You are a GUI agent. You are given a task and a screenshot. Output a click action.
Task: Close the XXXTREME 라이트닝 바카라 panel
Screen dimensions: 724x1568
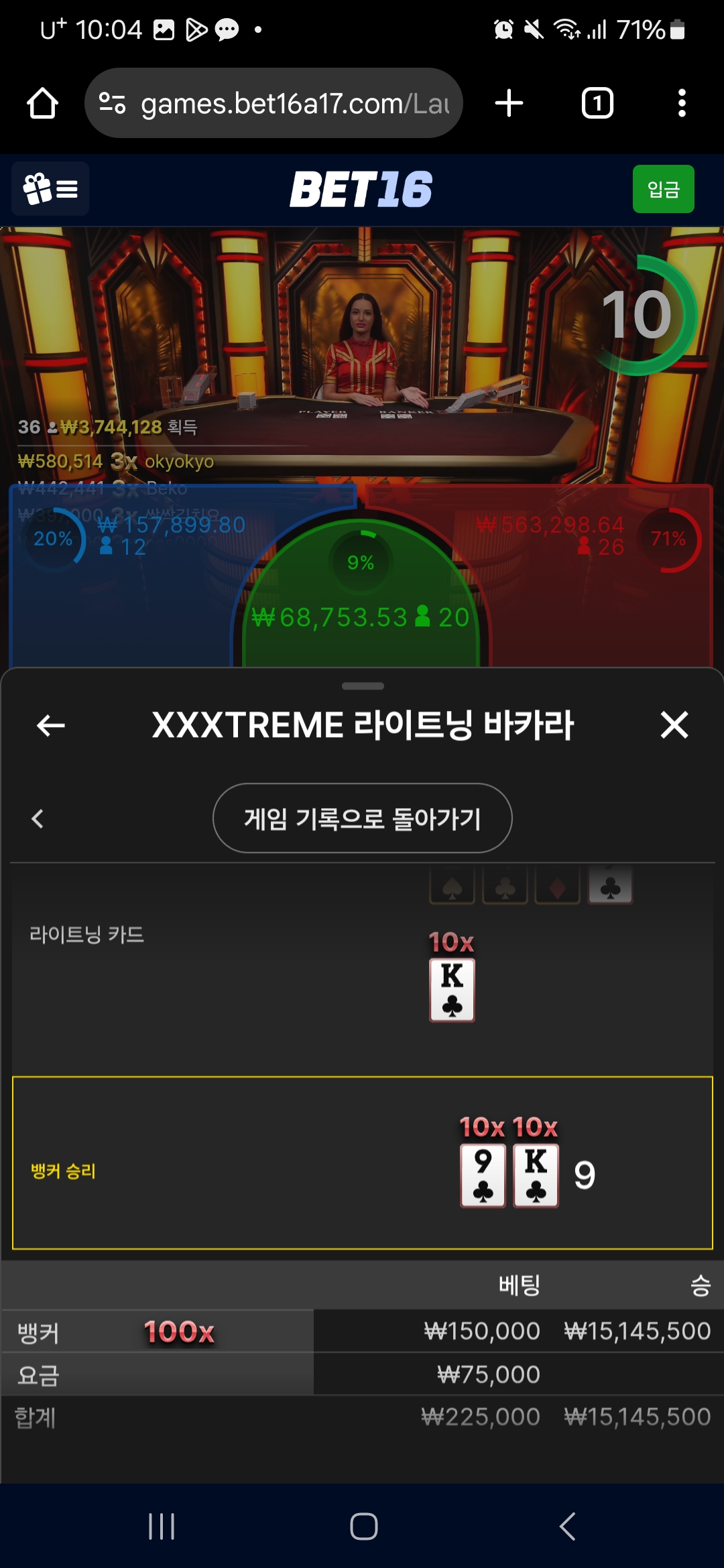tap(674, 725)
